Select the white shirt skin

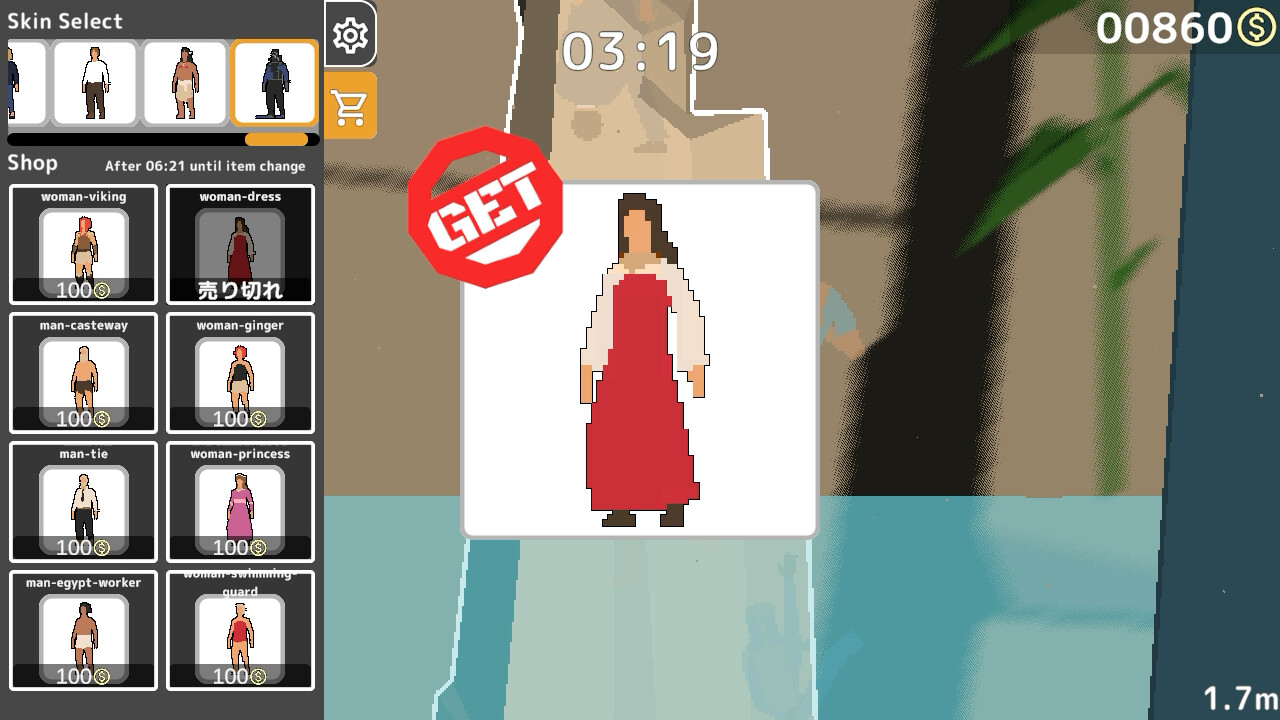[x=95, y=83]
